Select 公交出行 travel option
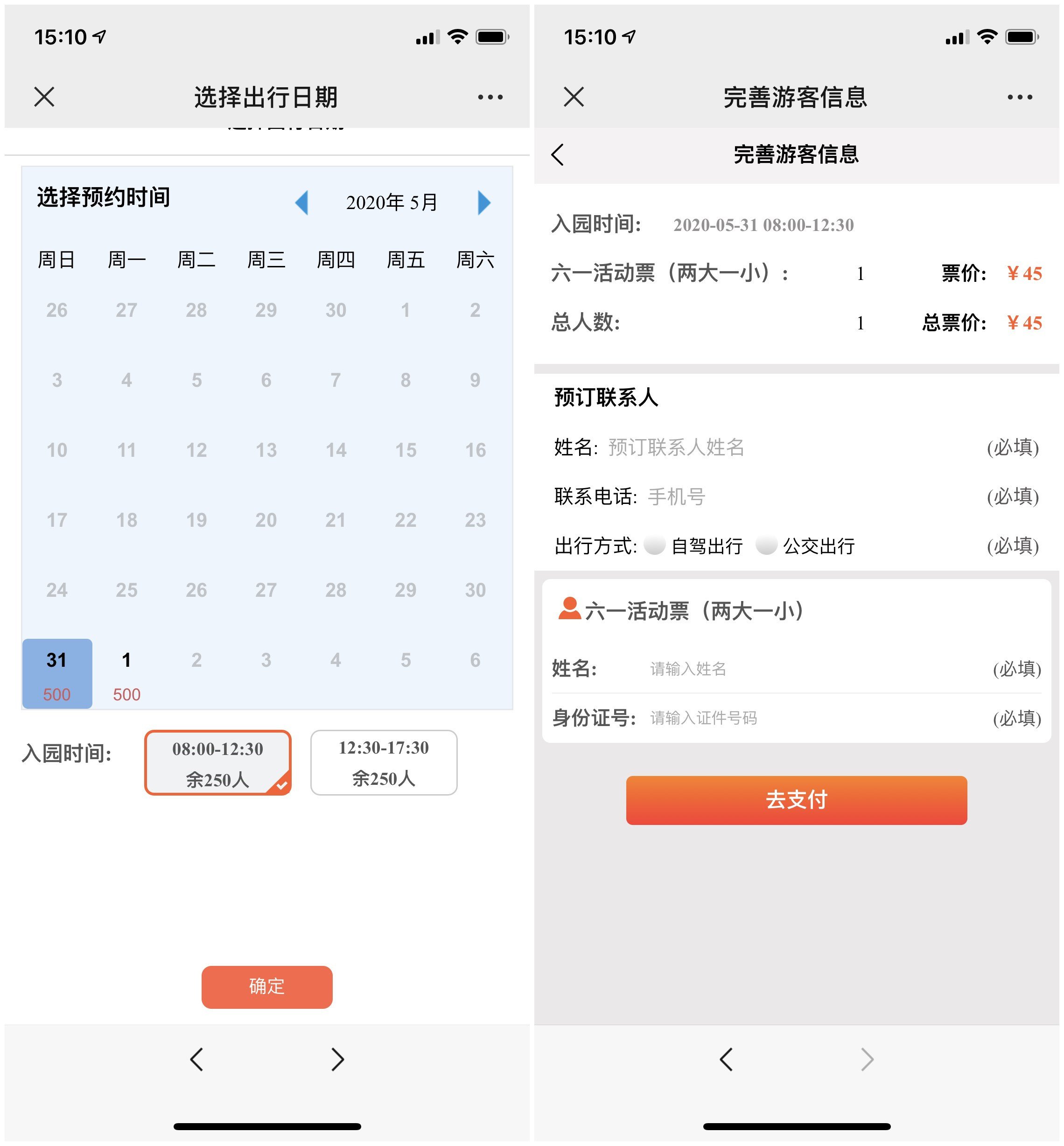Screen dimensions: 1064x1146 [766, 545]
